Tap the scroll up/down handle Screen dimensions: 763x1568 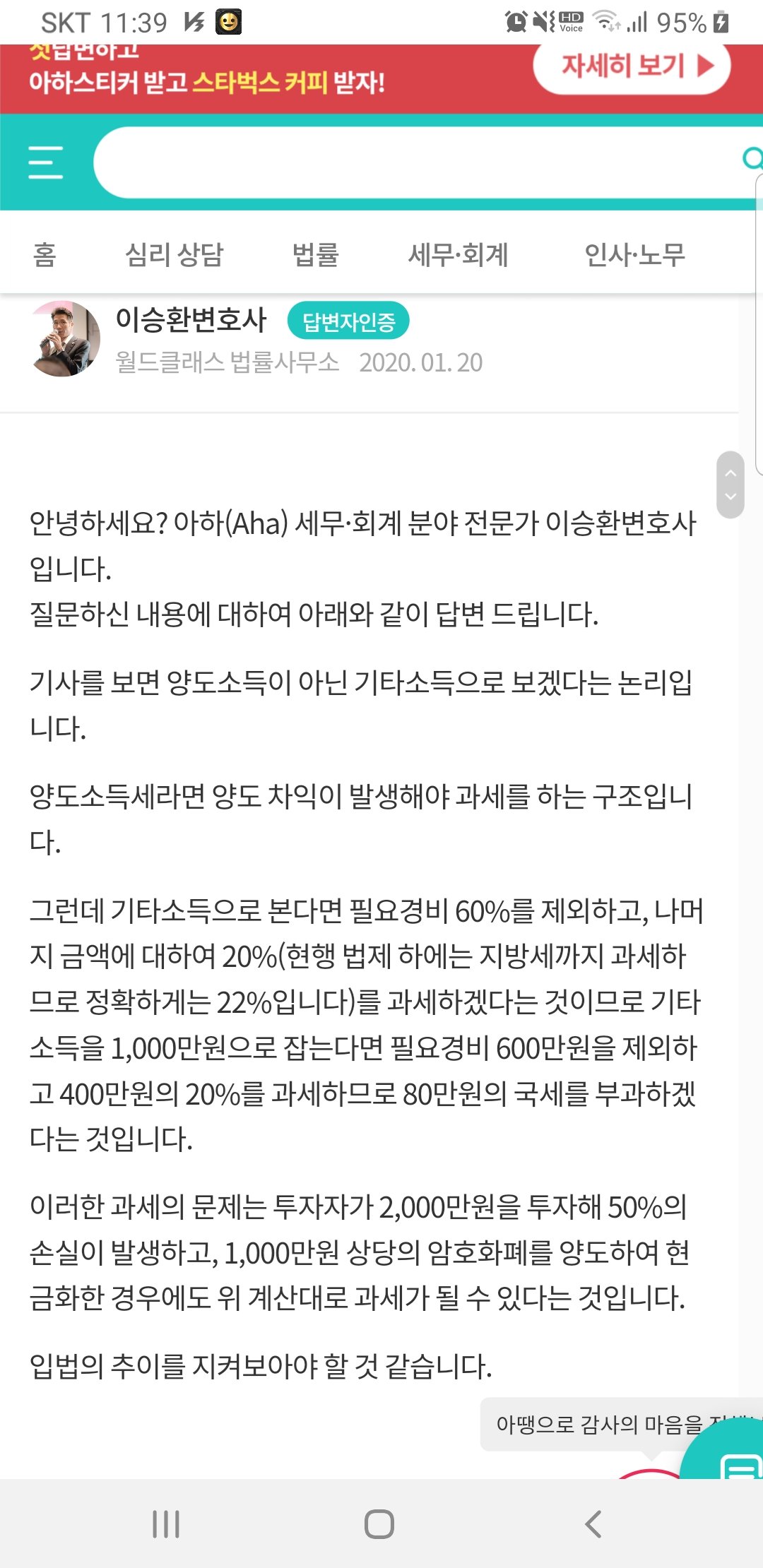pos(731,485)
